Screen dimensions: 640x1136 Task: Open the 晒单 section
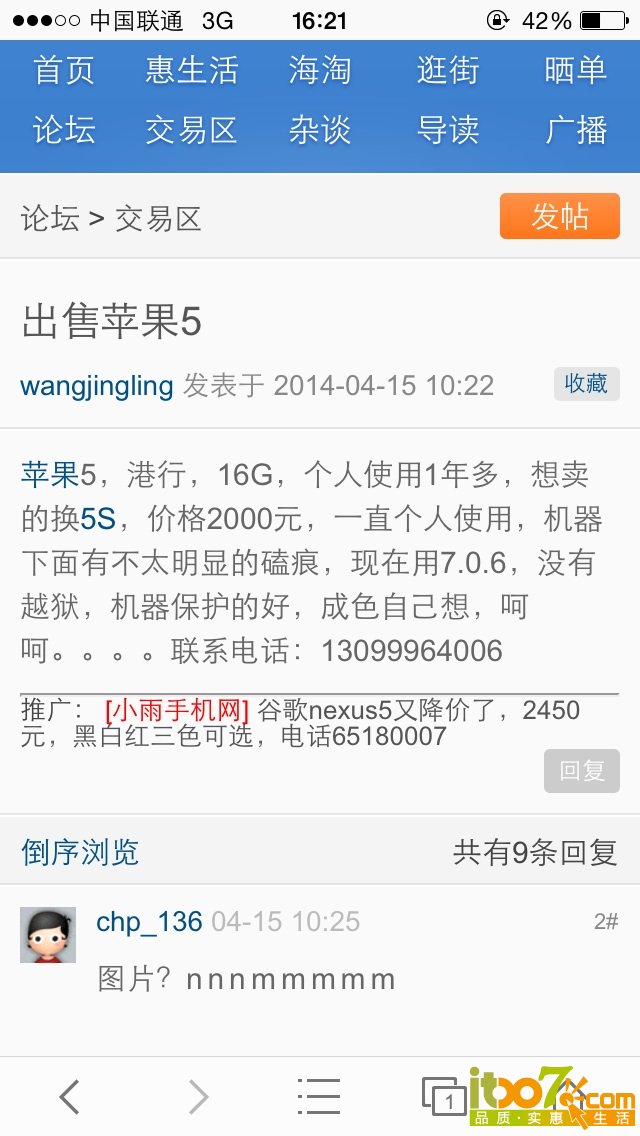click(576, 70)
